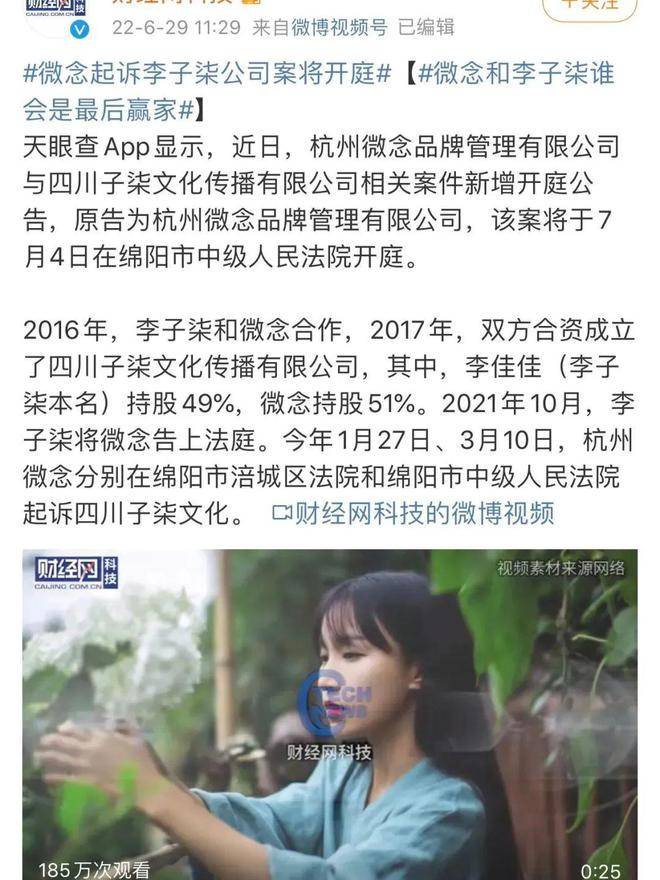Open the 财经网科技的微博视频 link

[413, 513]
